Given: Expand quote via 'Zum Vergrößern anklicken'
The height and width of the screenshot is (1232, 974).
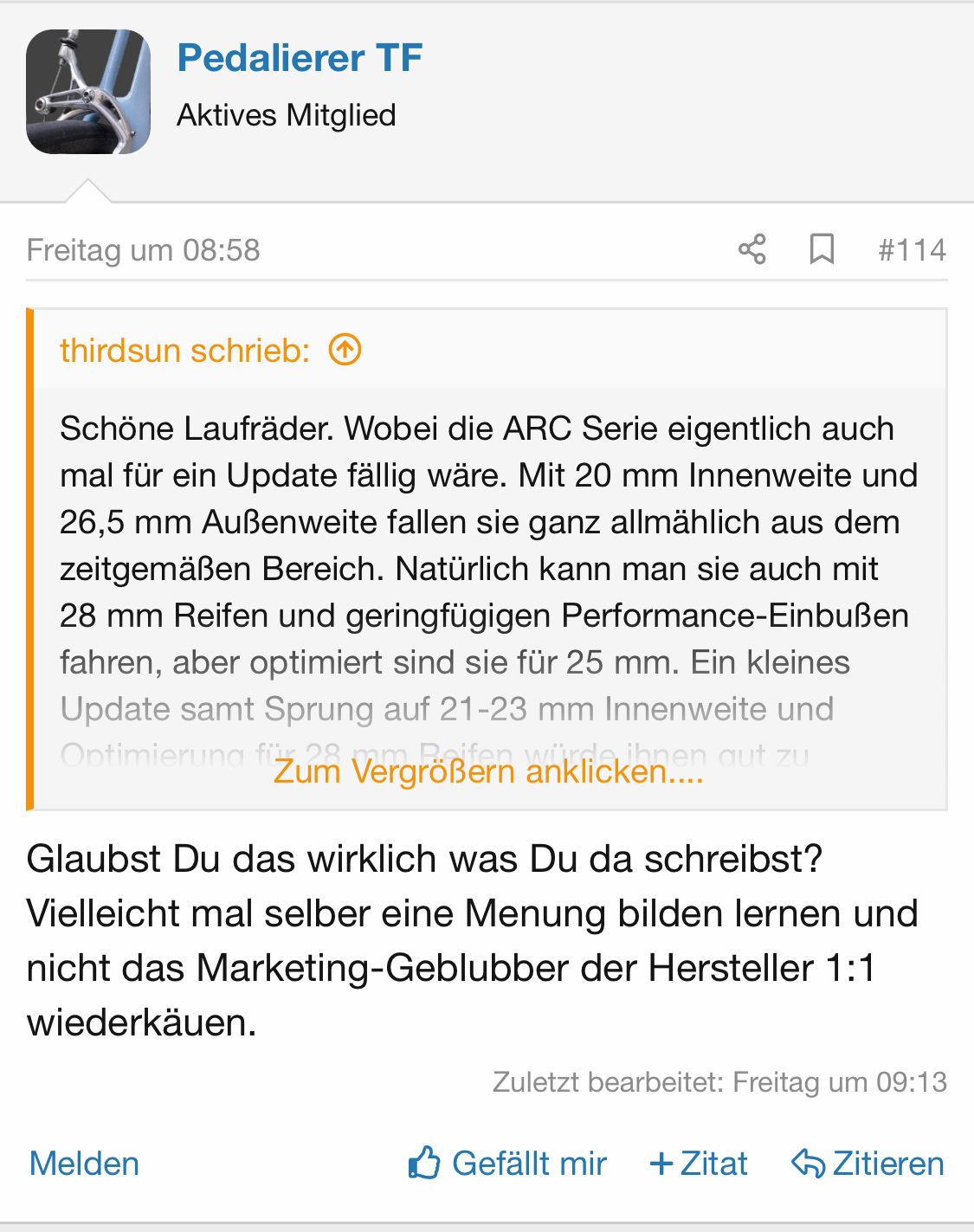Looking at the screenshot, I should pyautogui.click(x=487, y=771).
